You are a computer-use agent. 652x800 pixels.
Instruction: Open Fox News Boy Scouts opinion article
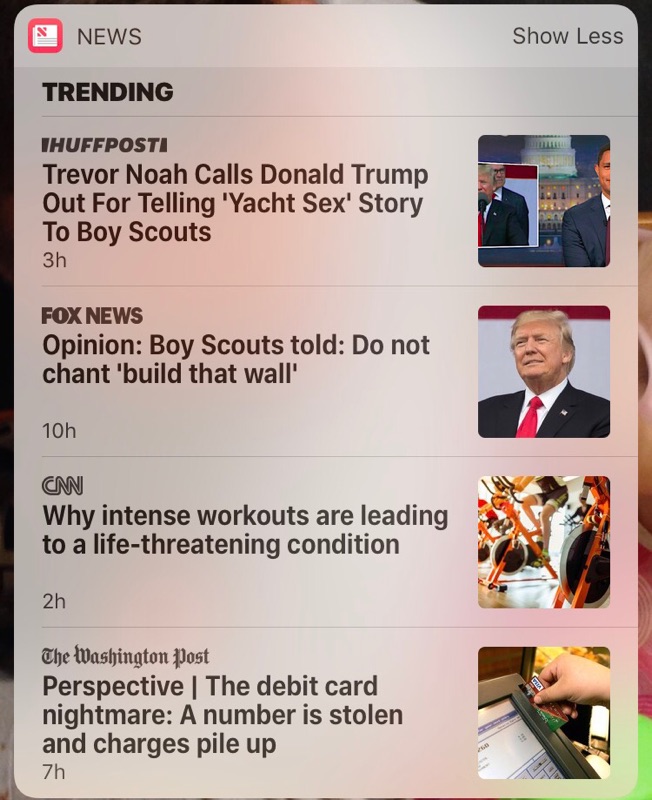[236, 359]
